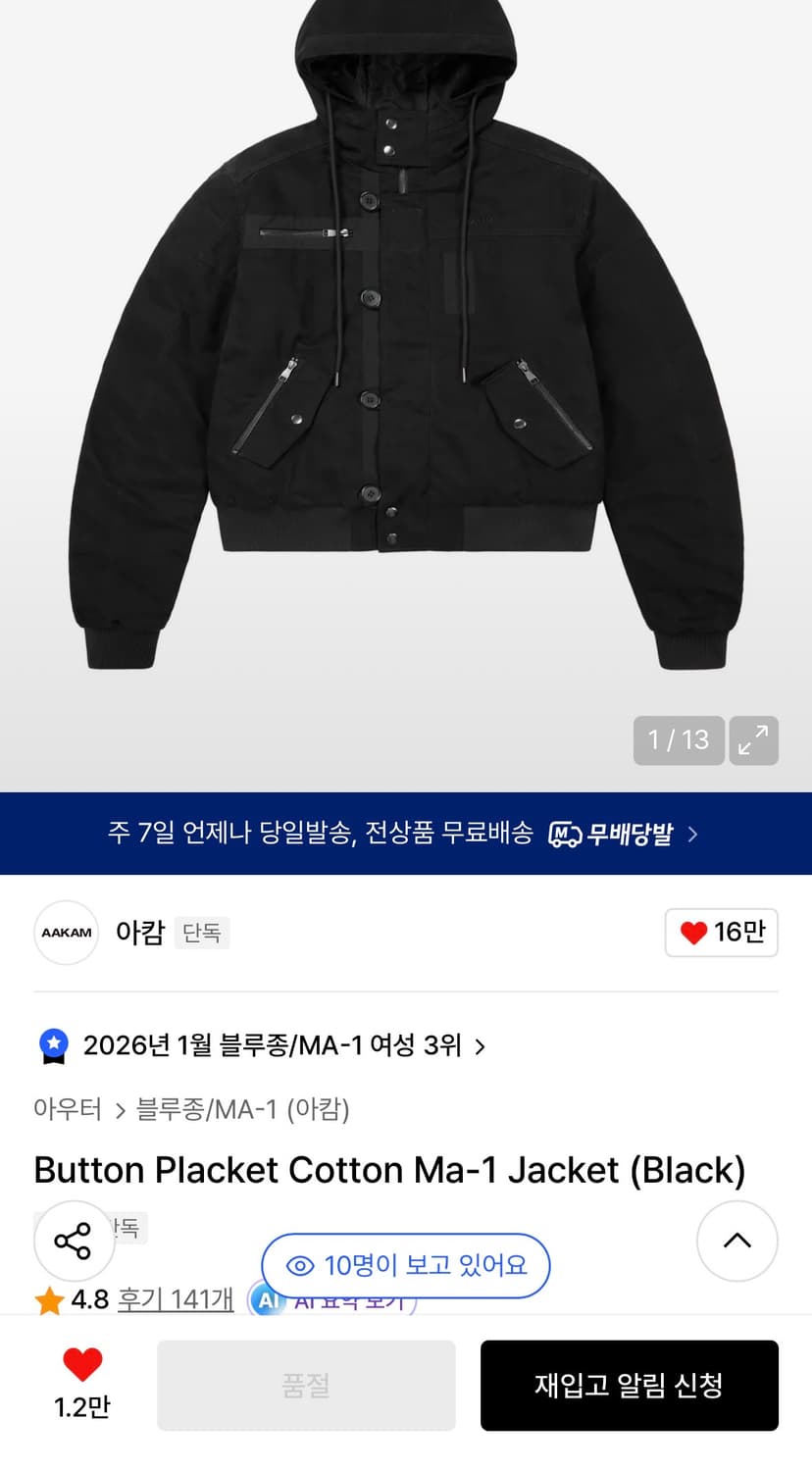Tap the star rating icon

pos(48,1299)
